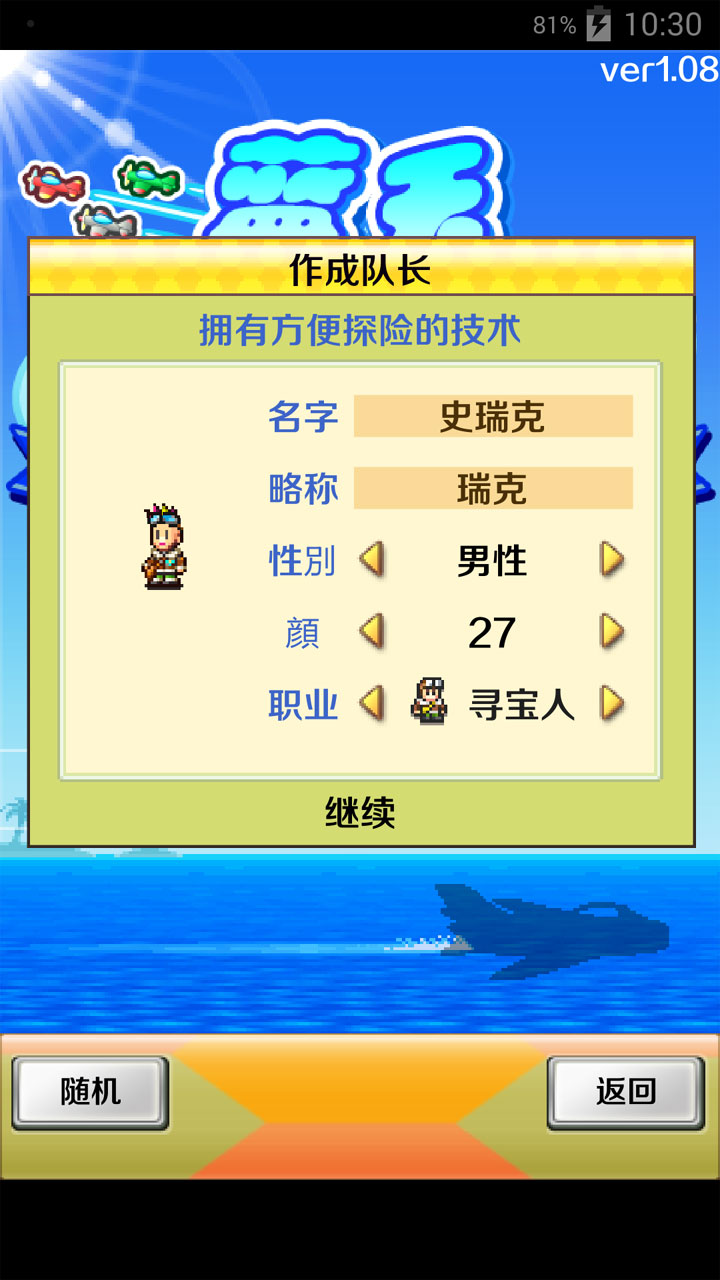720x1280 pixels.
Task: Click the right arrow beside 男性
Action: click(609, 560)
